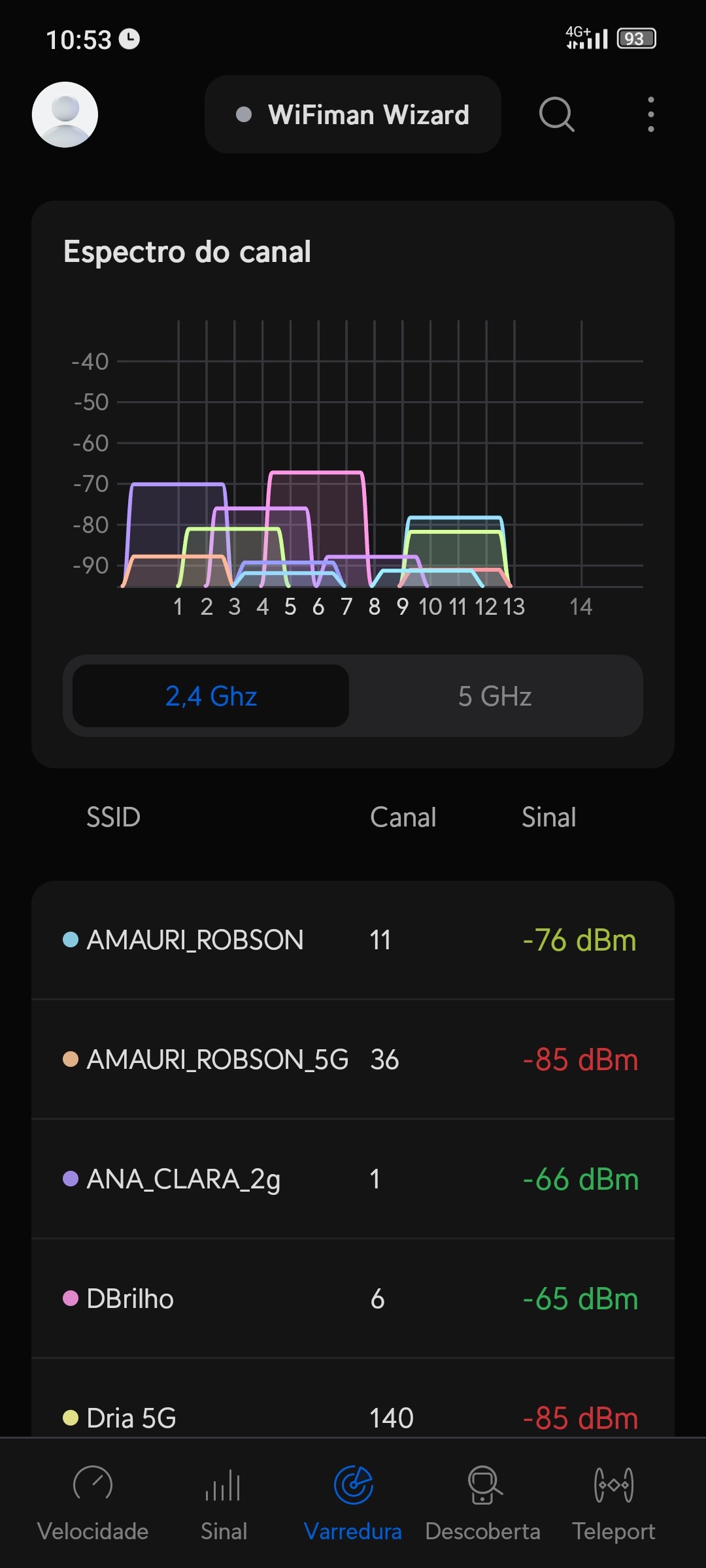The height and width of the screenshot is (1568, 706).
Task: Tap the WiFiman Wizard button
Action: (x=353, y=114)
